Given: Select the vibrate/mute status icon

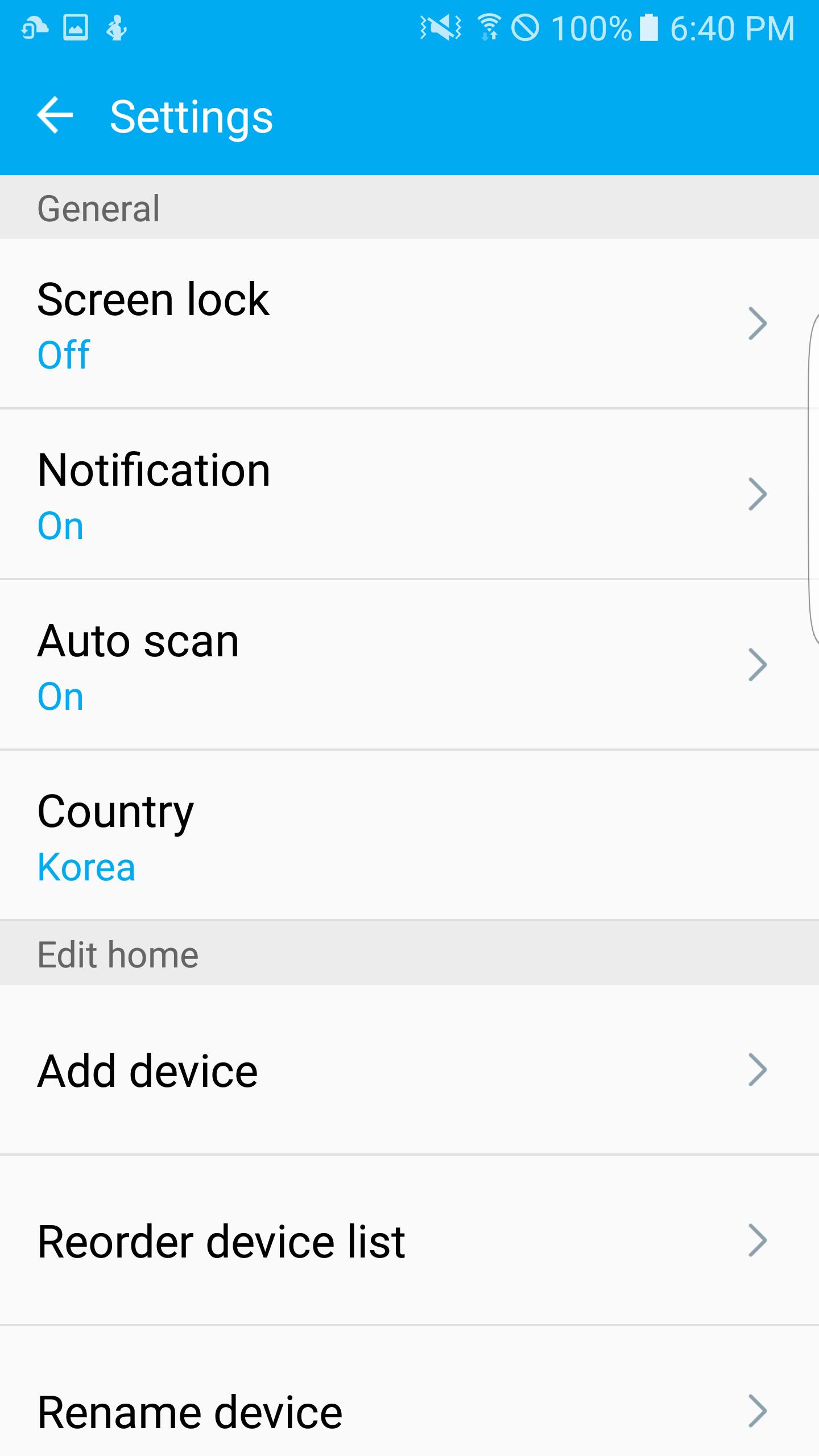Looking at the screenshot, I should pos(439,27).
